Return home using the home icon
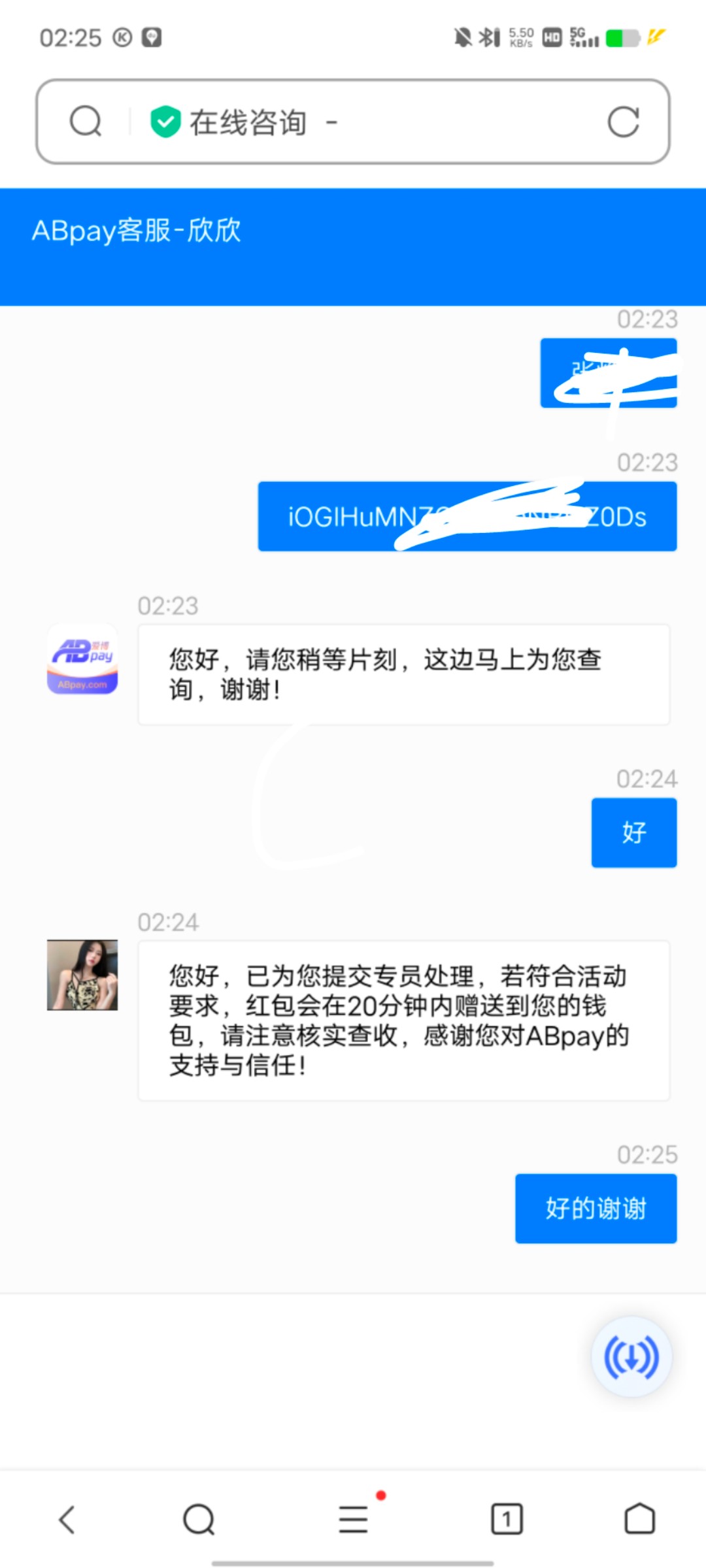Viewport: 706px width, 1568px height. pos(639,1519)
